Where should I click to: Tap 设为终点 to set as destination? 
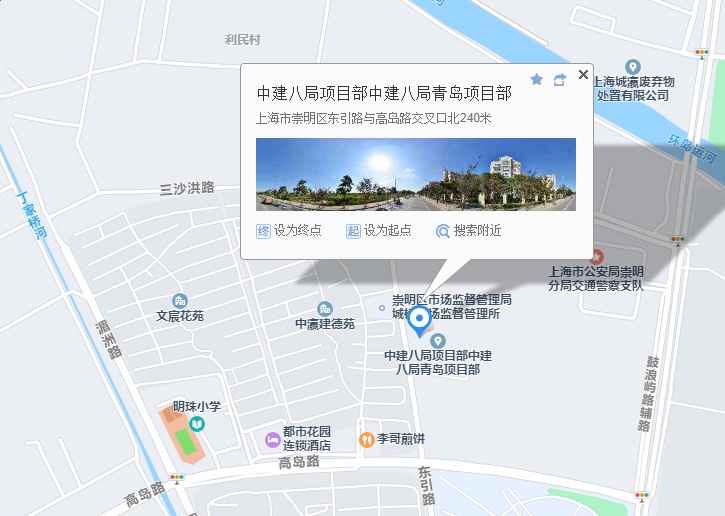(289, 231)
